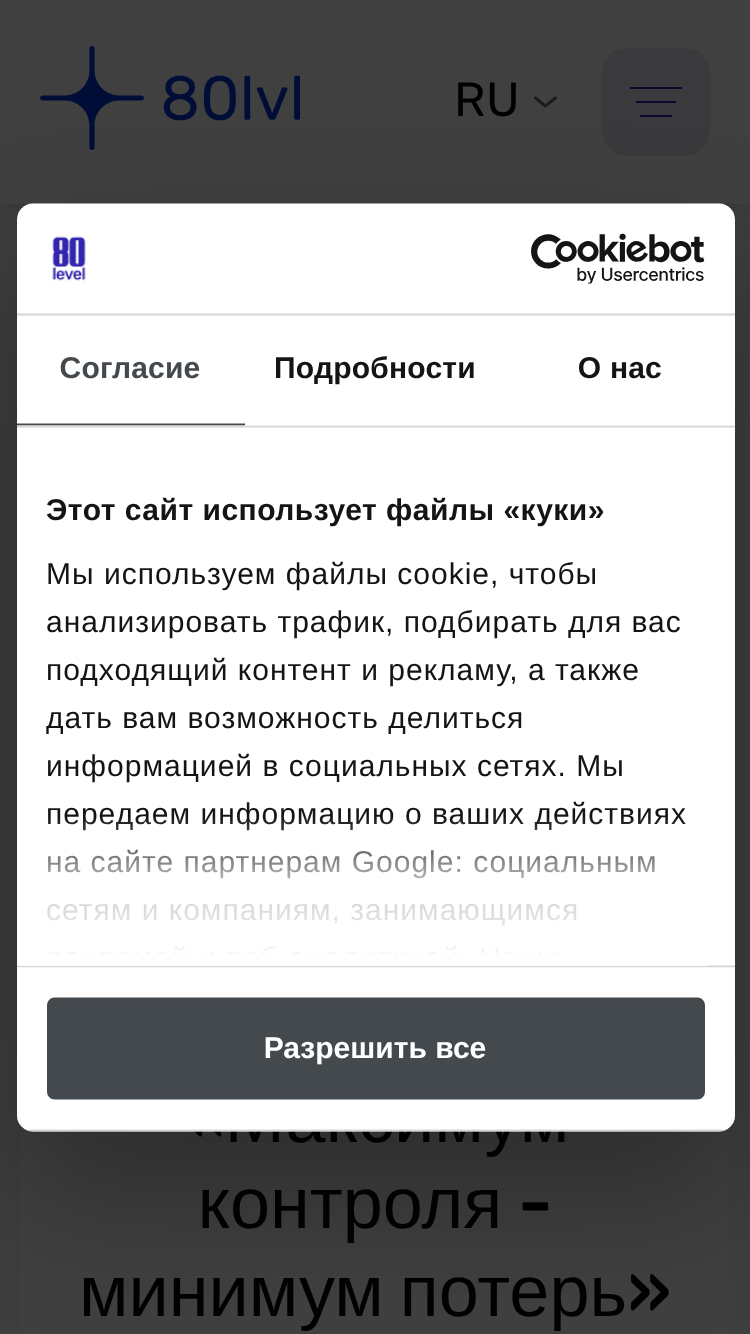This screenshot has width=750, height=1334.
Task: Open the hamburger menu button
Action: [x=656, y=102]
